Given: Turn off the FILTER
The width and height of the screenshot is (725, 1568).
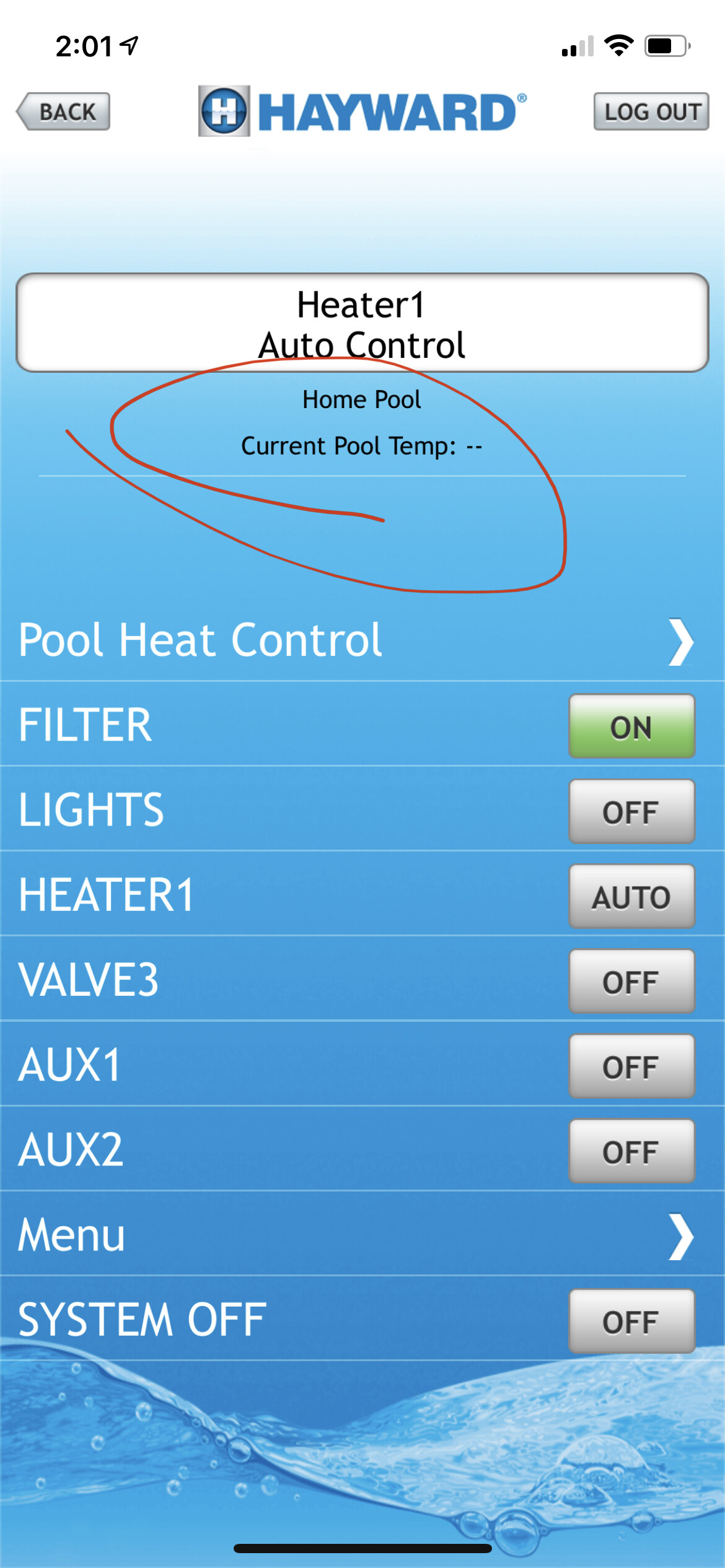Looking at the screenshot, I should [631, 726].
